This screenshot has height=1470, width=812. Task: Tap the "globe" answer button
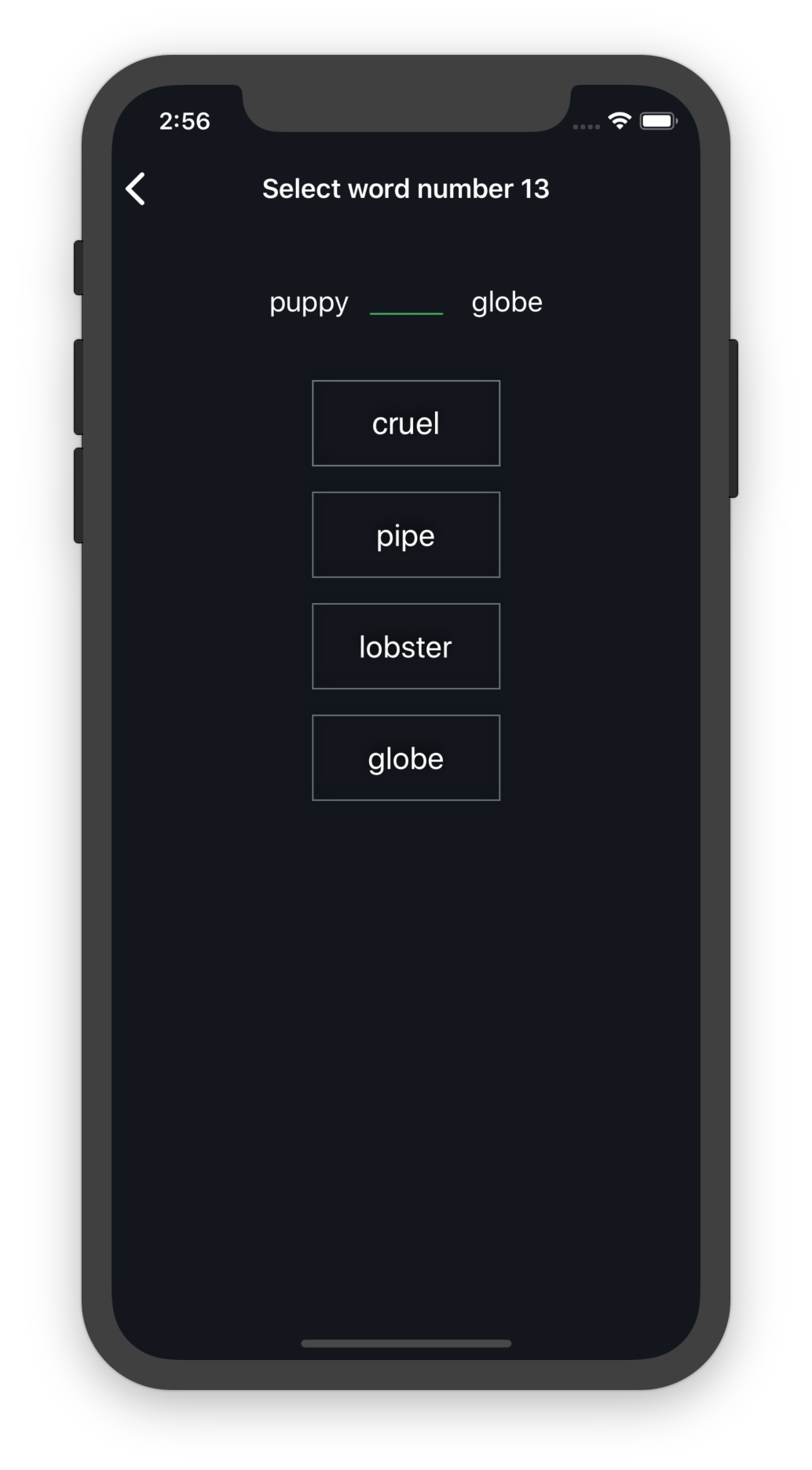[x=405, y=758]
